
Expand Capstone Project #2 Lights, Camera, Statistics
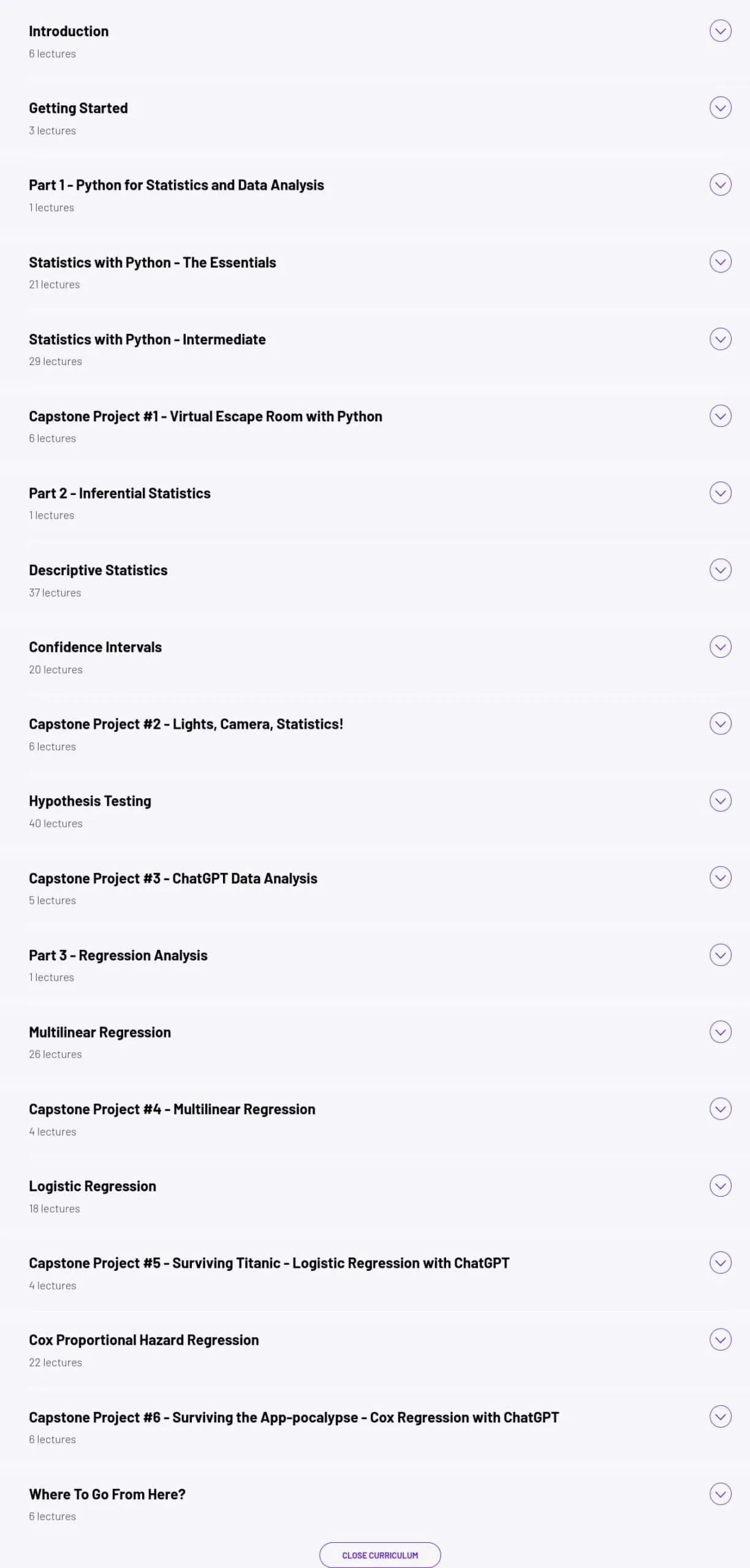tap(721, 723)
